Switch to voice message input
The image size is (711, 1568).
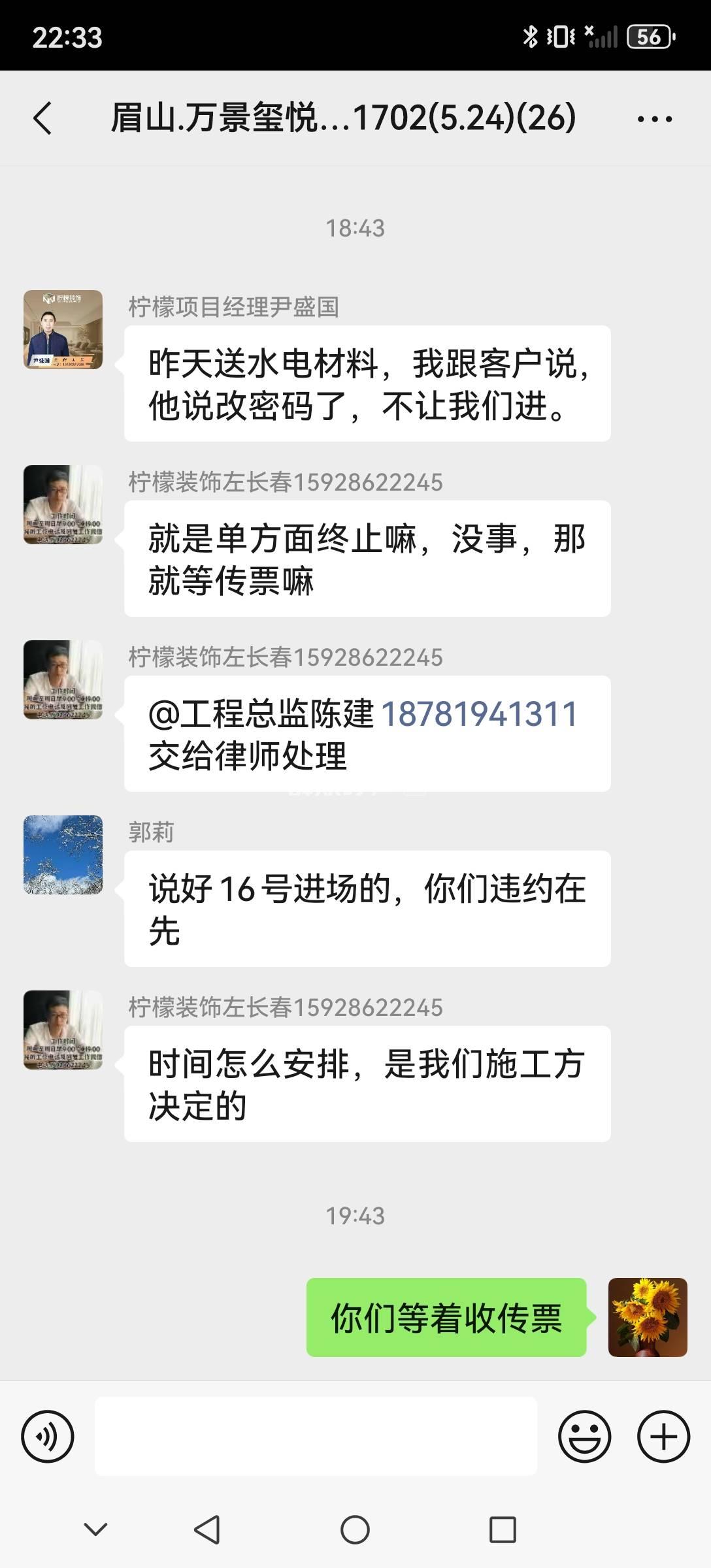coord(48,1436)
